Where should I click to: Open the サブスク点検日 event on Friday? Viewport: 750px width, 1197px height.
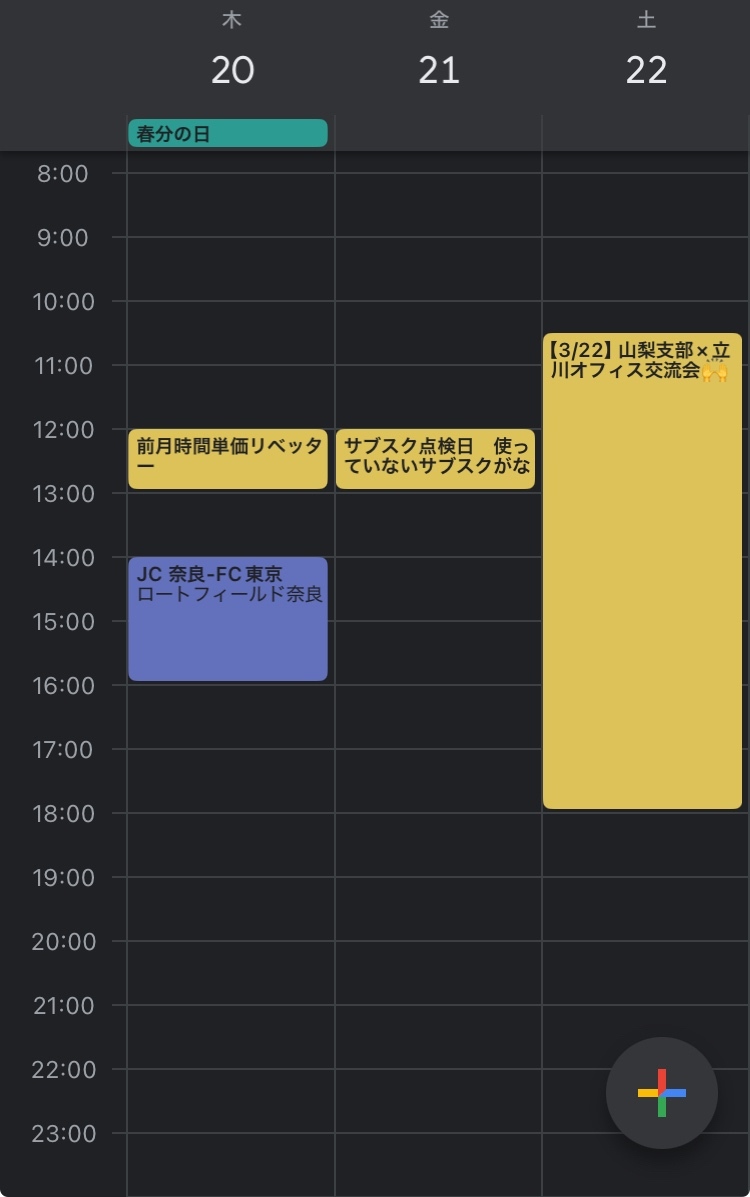tap(435, 458)
